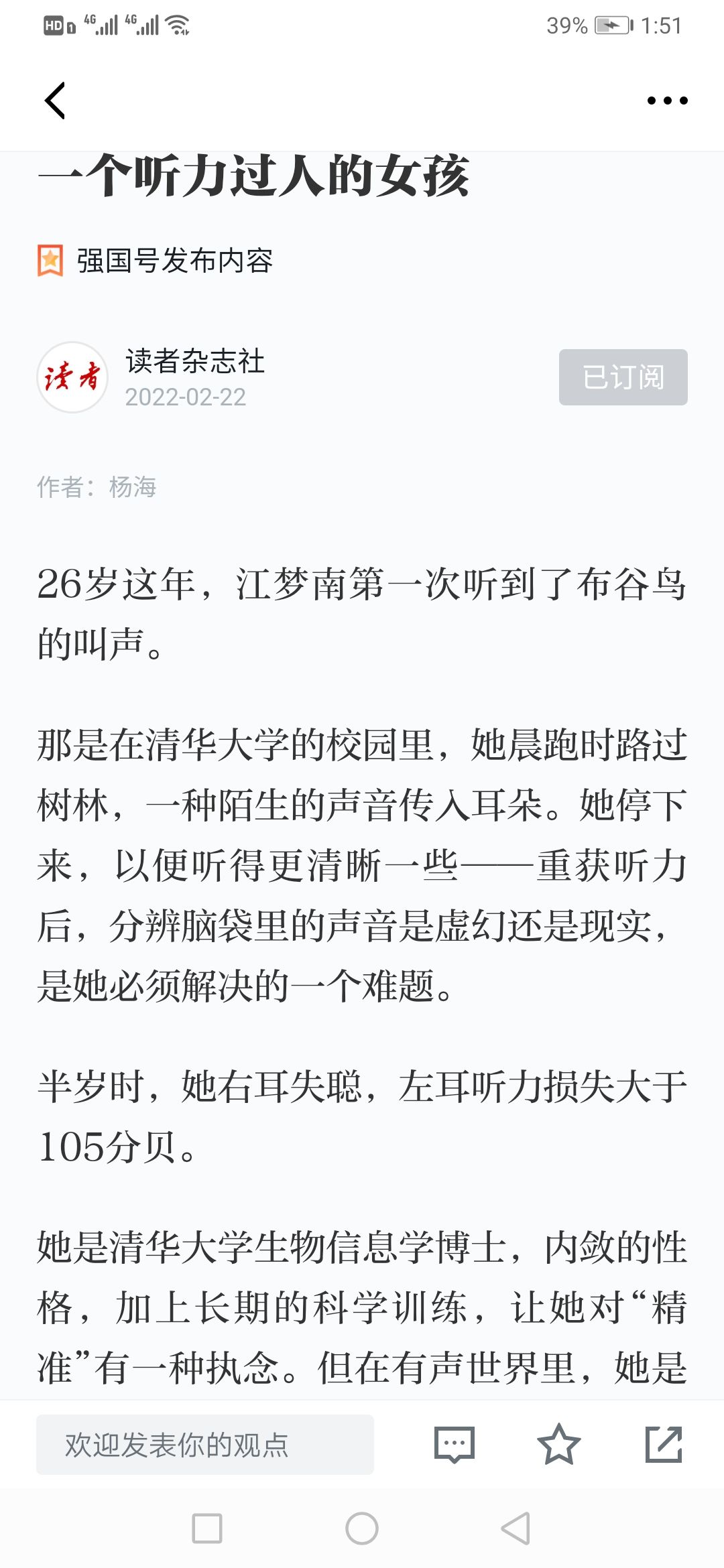Favorite this article with the star icon
Screen dimensions: 724x1568
(x=558, y=1444)
